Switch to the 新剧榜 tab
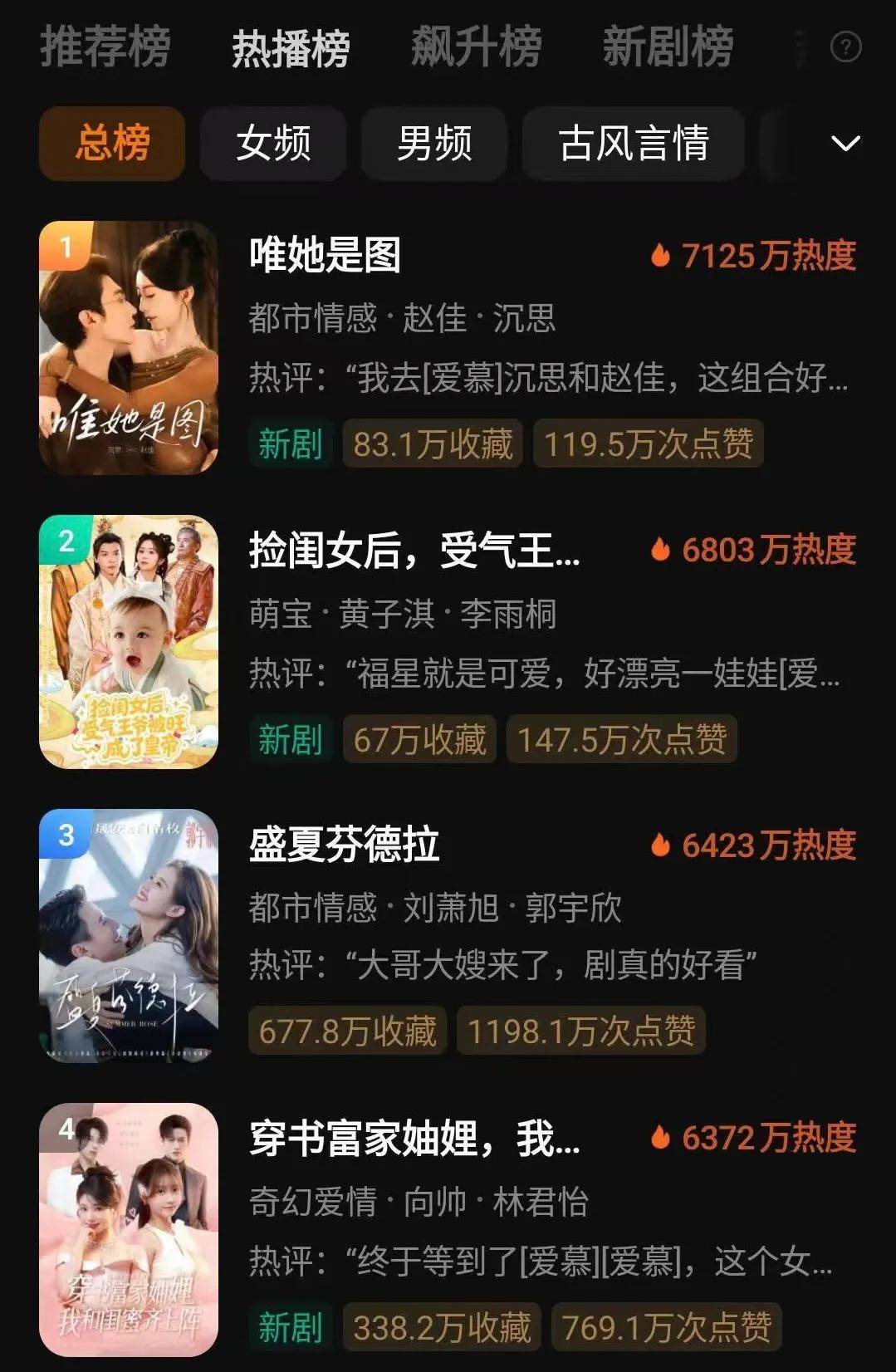896x1372 pixels. coord(668,47)
